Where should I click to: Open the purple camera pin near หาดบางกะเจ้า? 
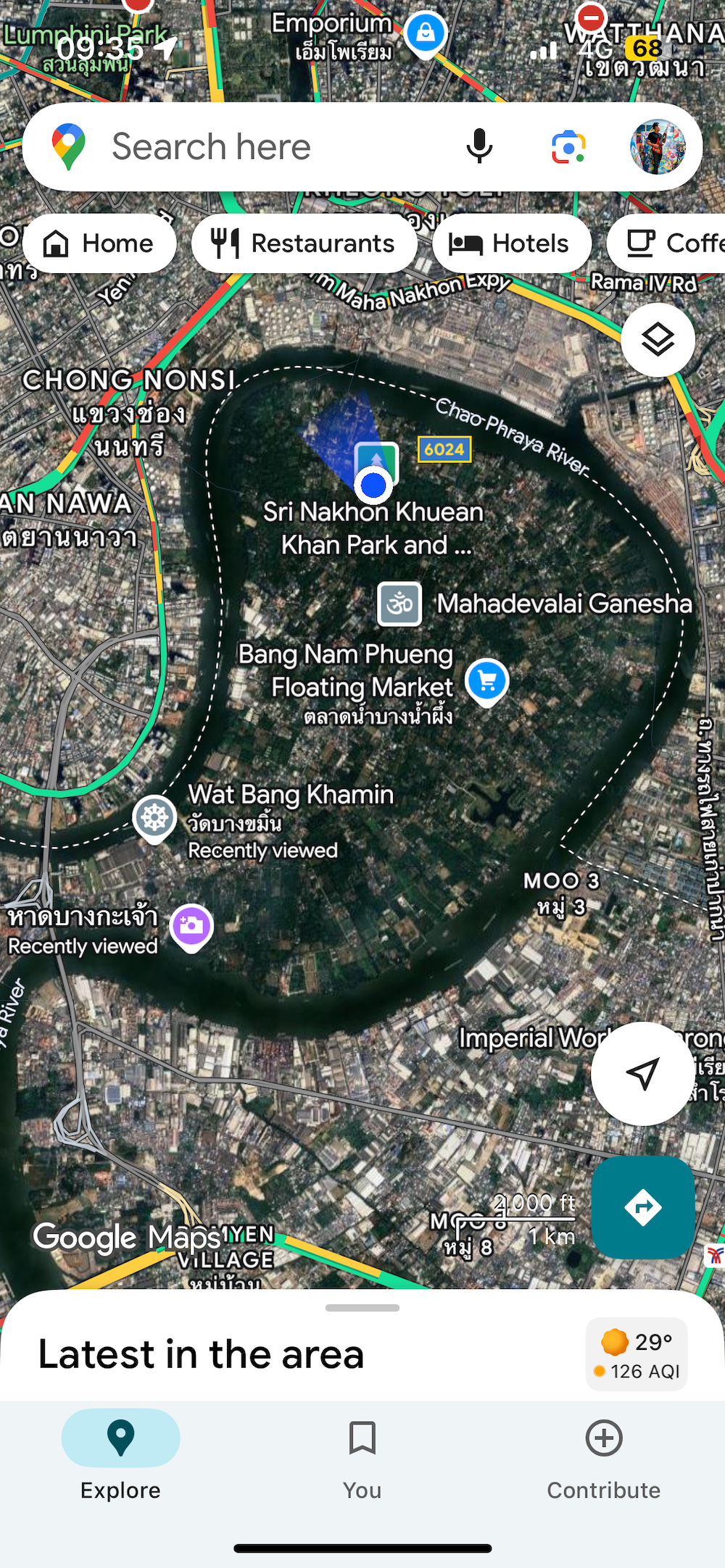(x=191, y=926)
